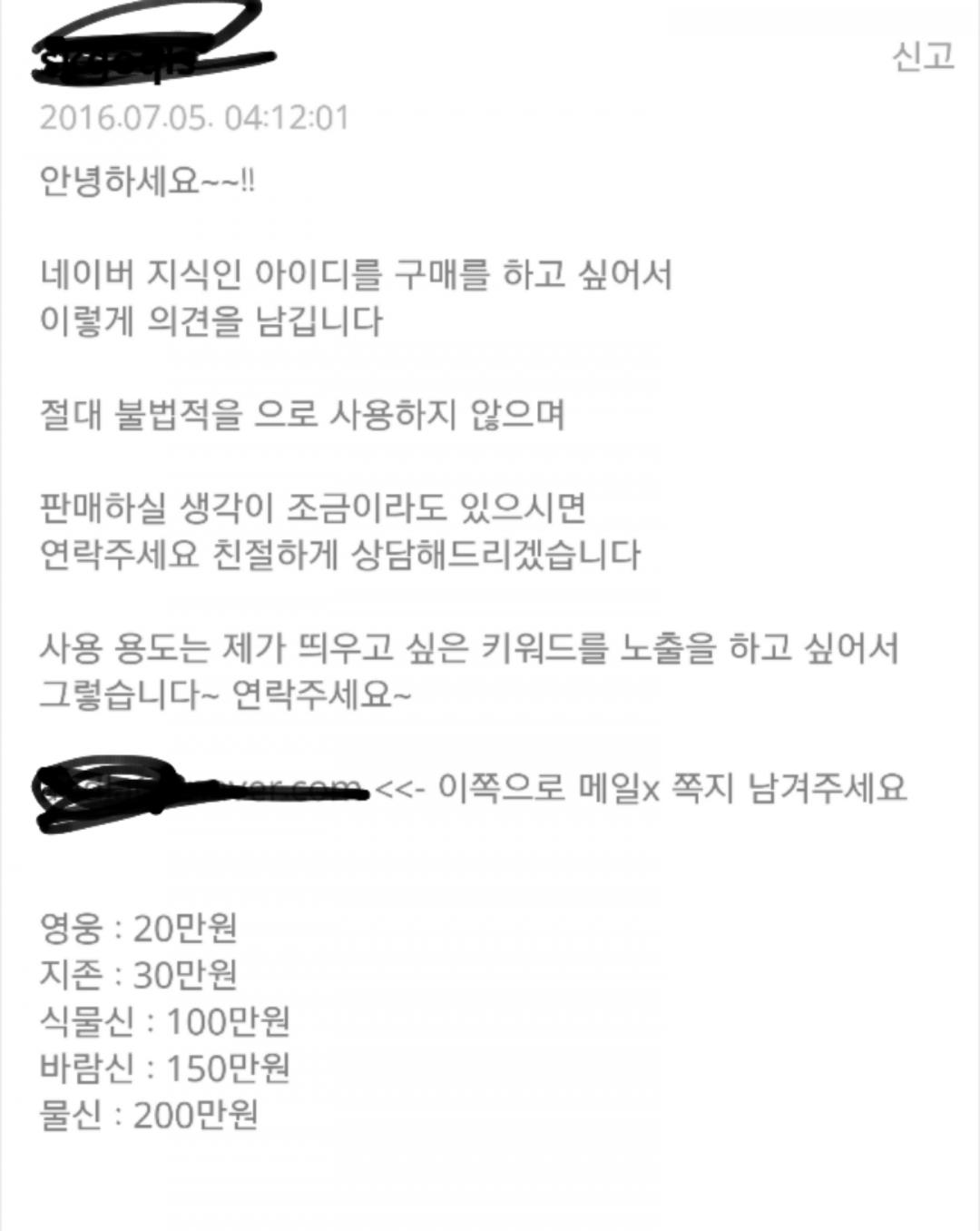Report this comment via 신고
The image size is (980, 1231).
(x=922, y=56)
